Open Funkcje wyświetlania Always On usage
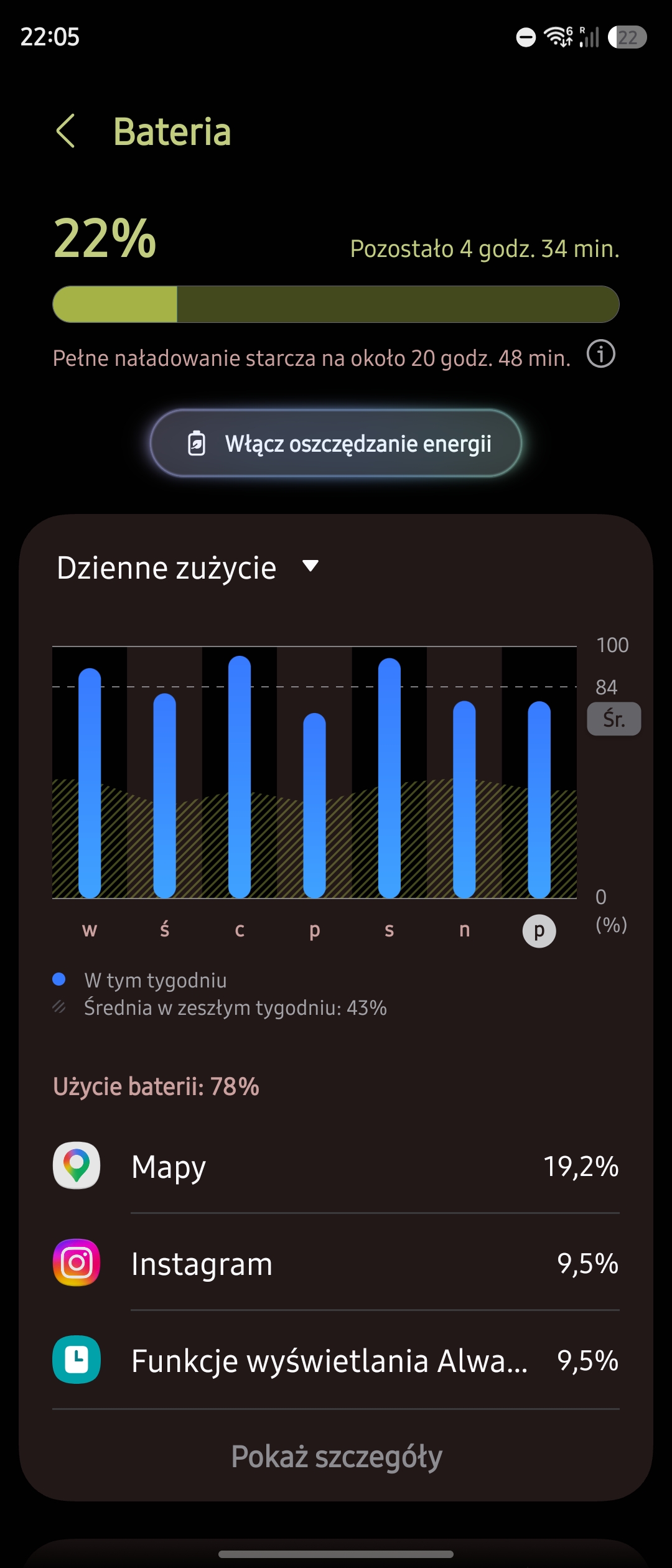Screen dimensions: 672x1568 click(336, 1360)
